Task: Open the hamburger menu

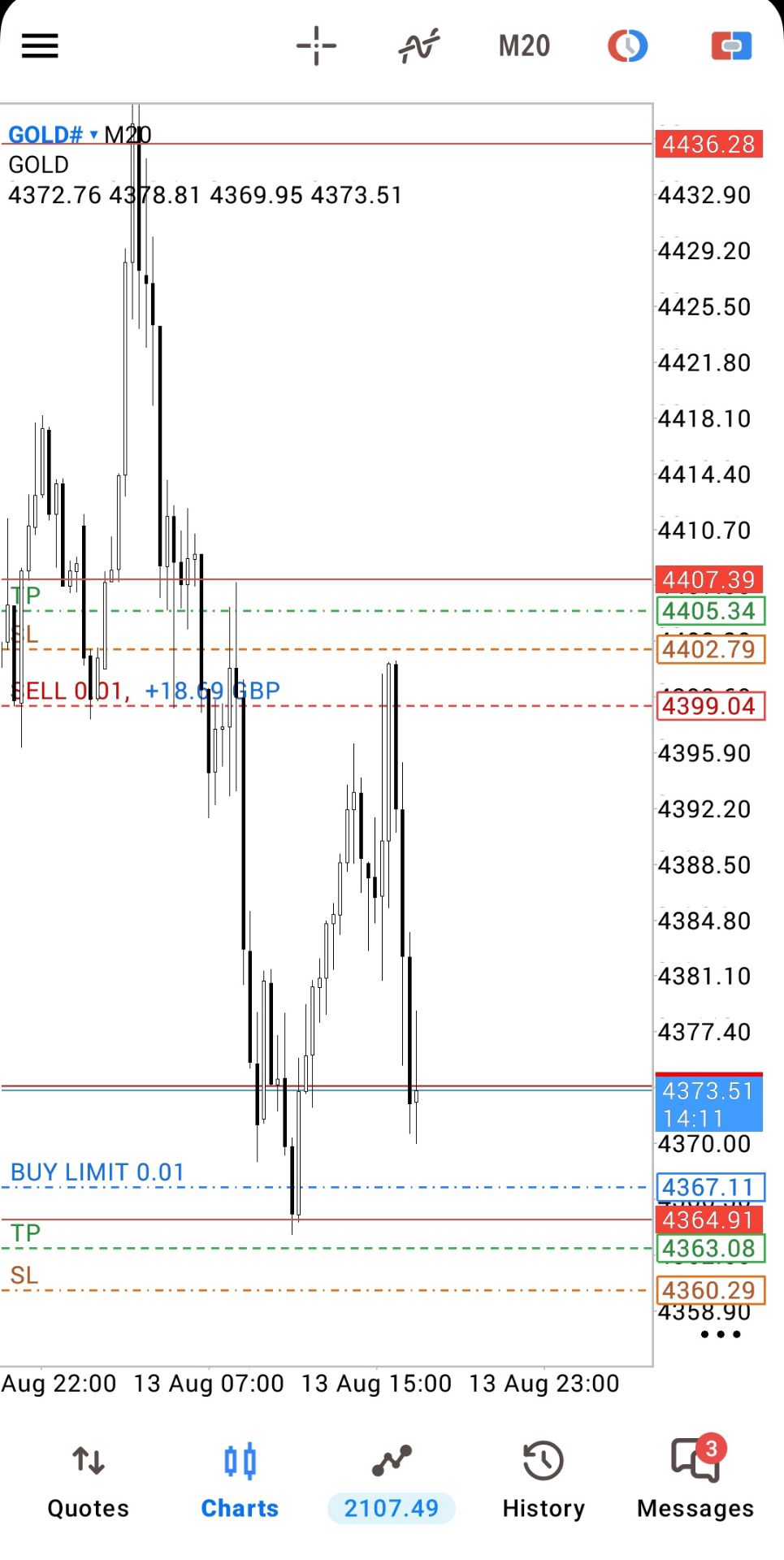Action: pos(40,45)
